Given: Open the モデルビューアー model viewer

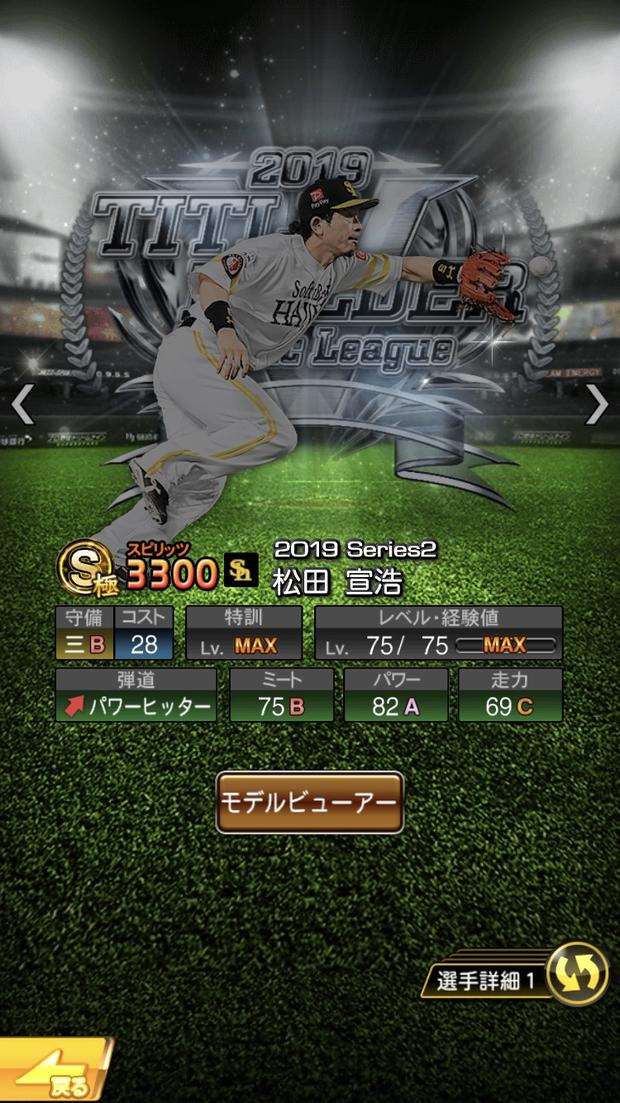Looking at the screenshot, I should (310, 802).
